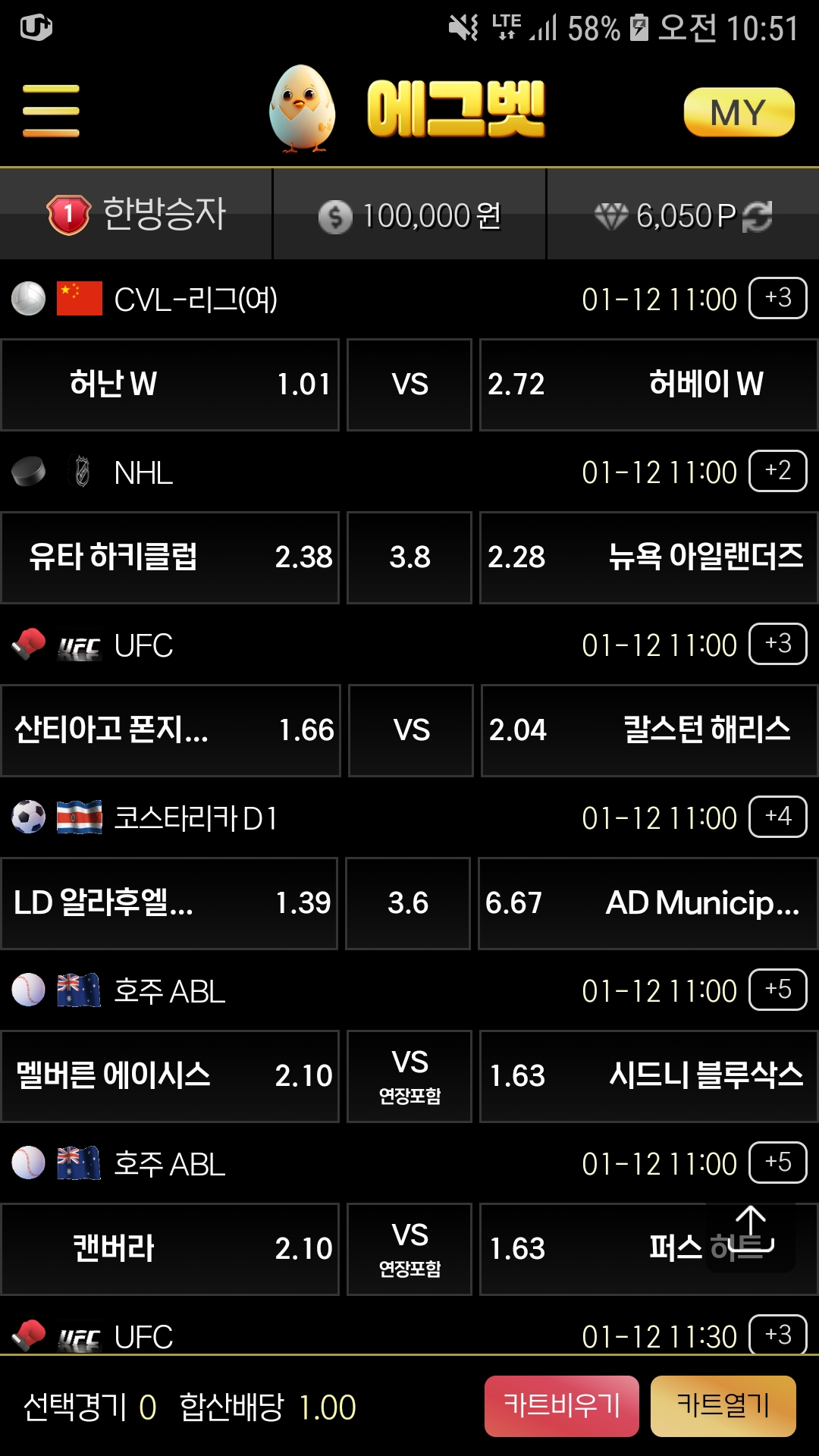Viewport: 819px width, 1456px height.
Task: Bet on 허난 W at 1.01
Action: point(170,384)
